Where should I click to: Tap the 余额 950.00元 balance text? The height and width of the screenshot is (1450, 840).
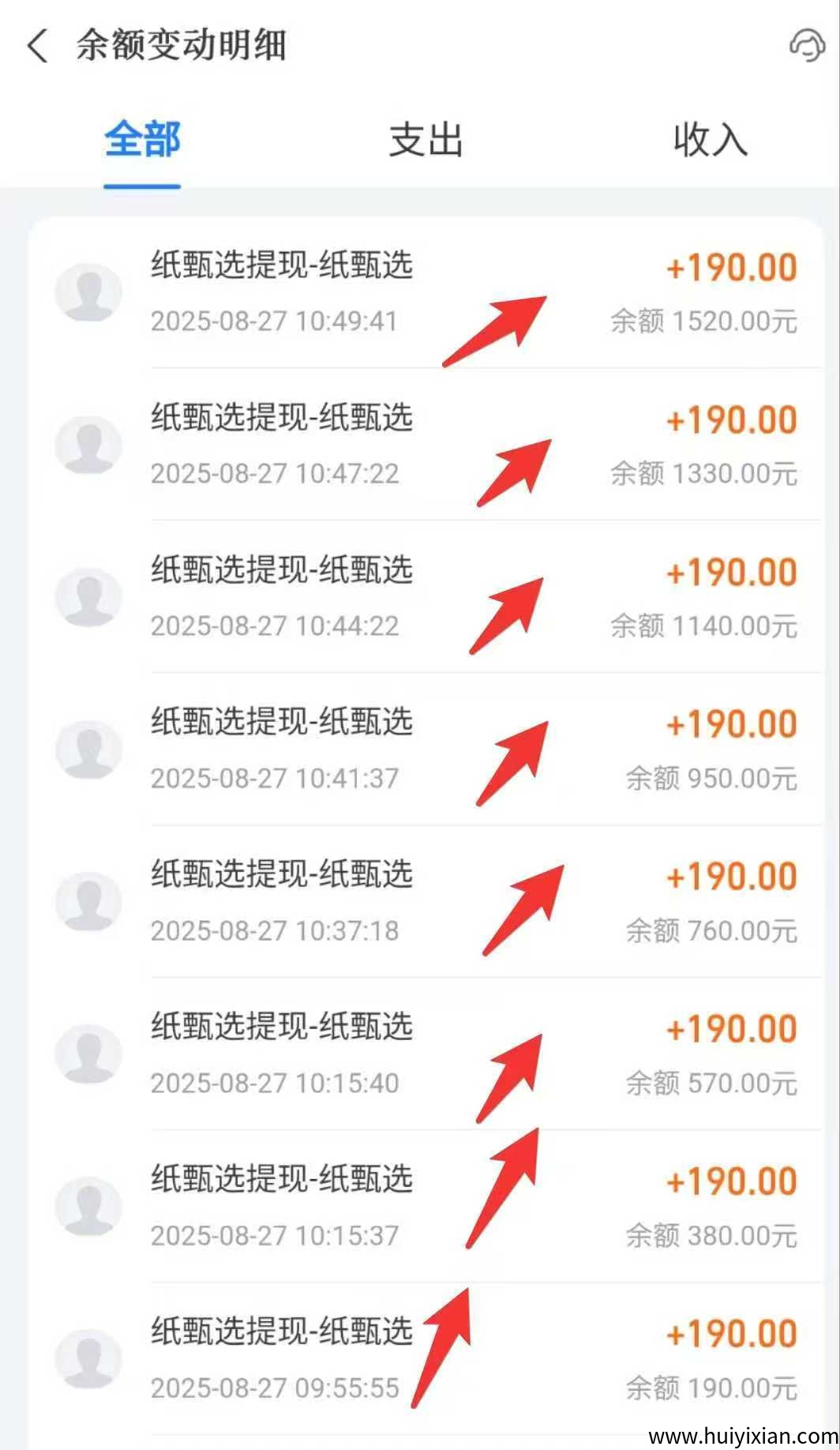point(713,778)
